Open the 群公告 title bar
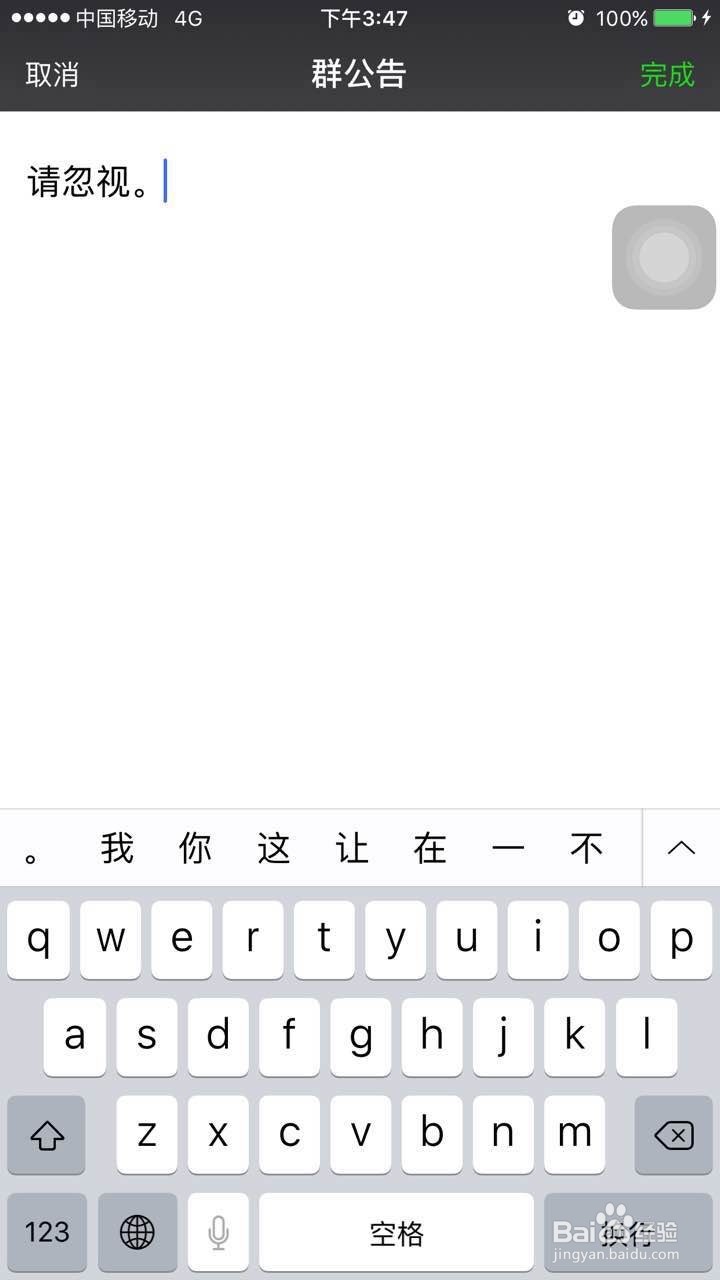 [360, 75]
